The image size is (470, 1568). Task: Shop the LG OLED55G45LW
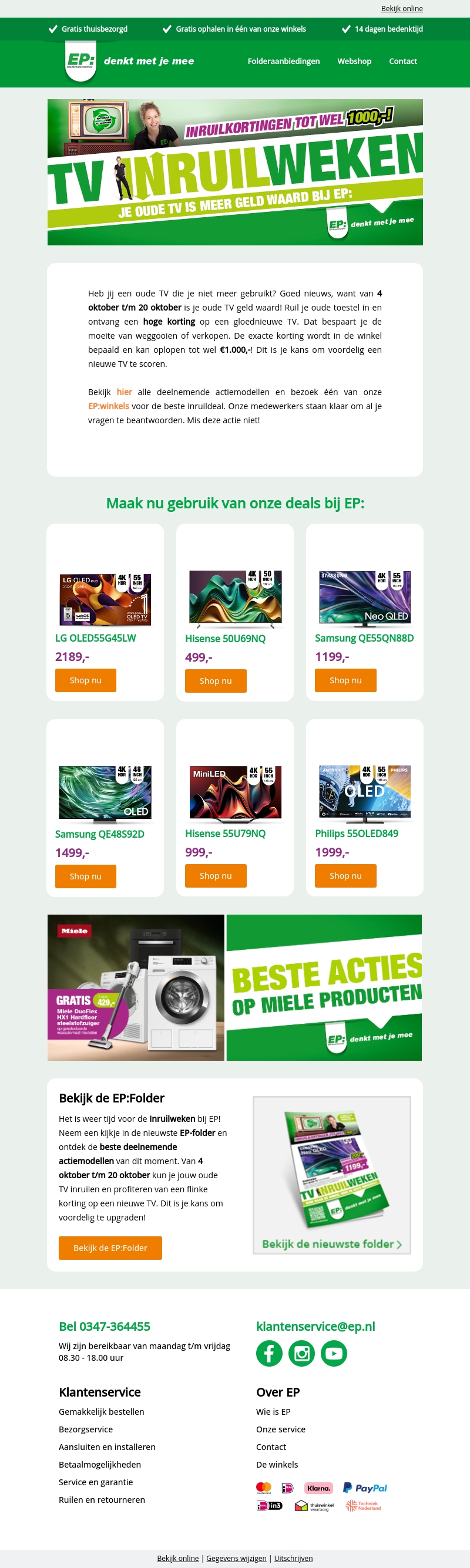(x=85, y=680)
